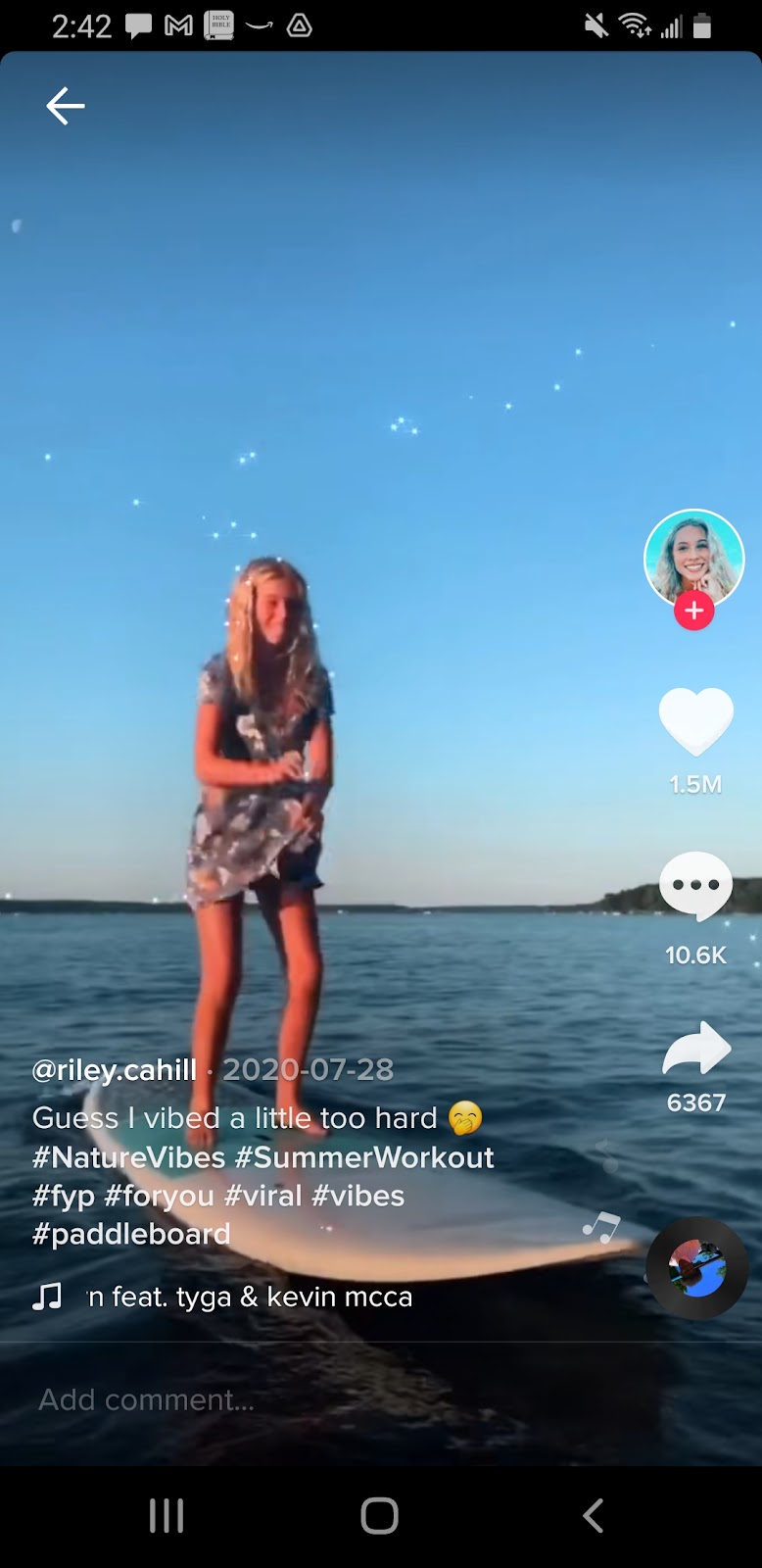The height and width of the screenshot is (1568, 762).
Task: Open the #paddleboard hashtag
Action: click(131, 1234)
